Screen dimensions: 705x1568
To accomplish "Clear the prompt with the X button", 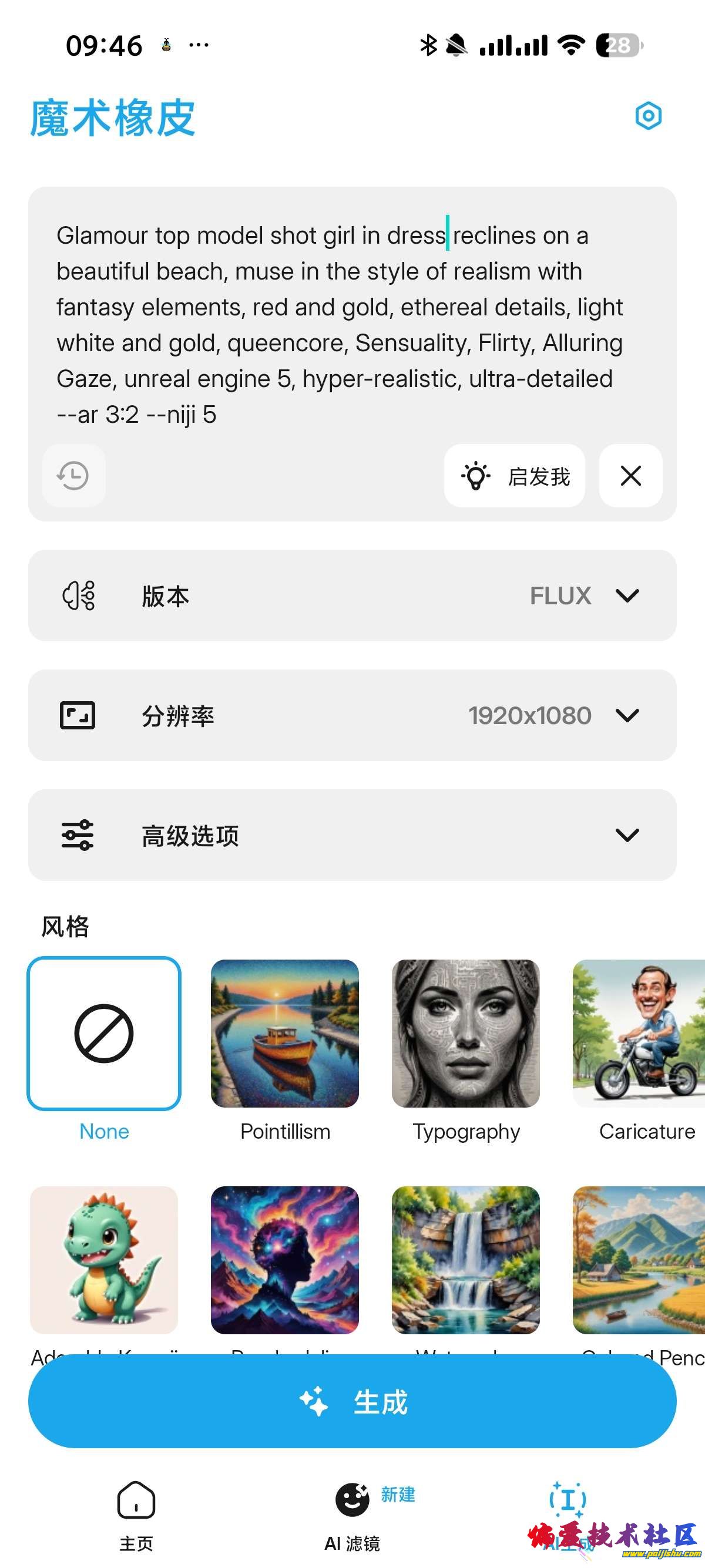I will [630, 476].
